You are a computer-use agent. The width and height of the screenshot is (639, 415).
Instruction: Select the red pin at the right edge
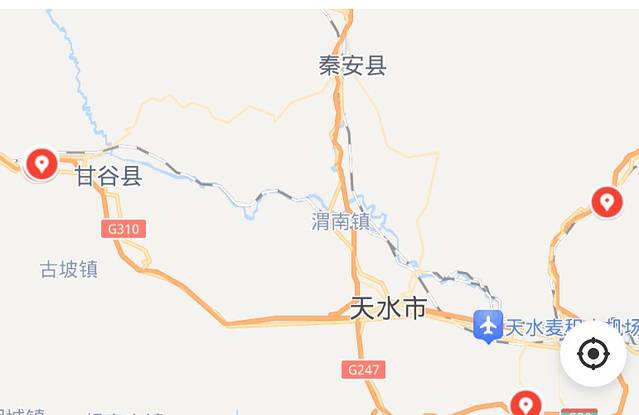pos(606,201)
